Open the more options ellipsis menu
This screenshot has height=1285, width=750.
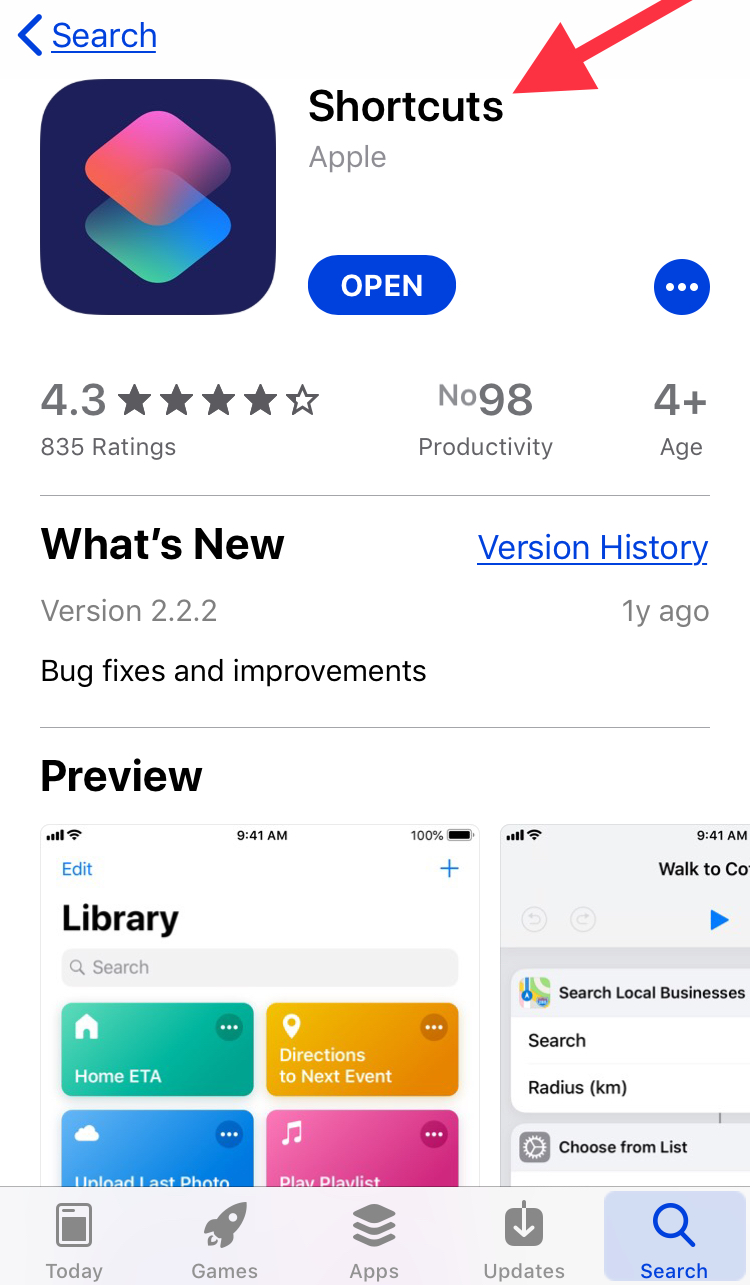(681, 287)
